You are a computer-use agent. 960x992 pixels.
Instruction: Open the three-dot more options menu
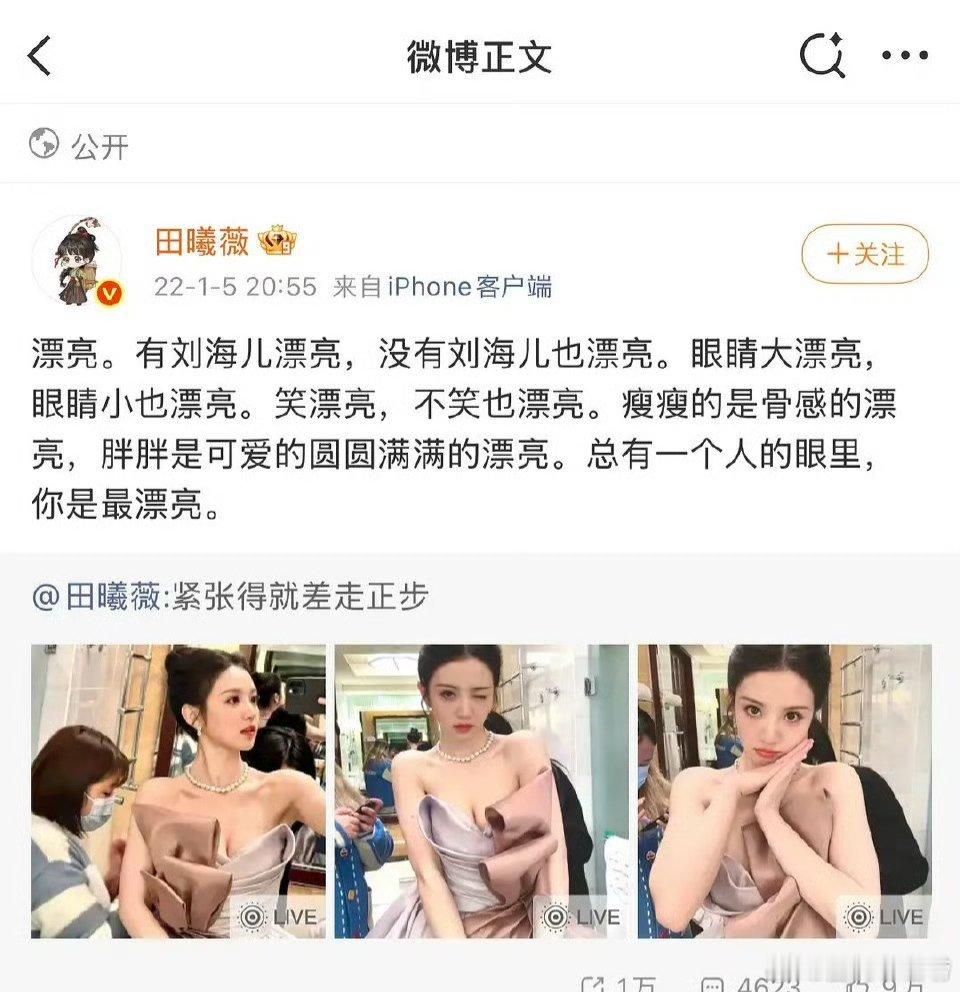coord(903,57)
